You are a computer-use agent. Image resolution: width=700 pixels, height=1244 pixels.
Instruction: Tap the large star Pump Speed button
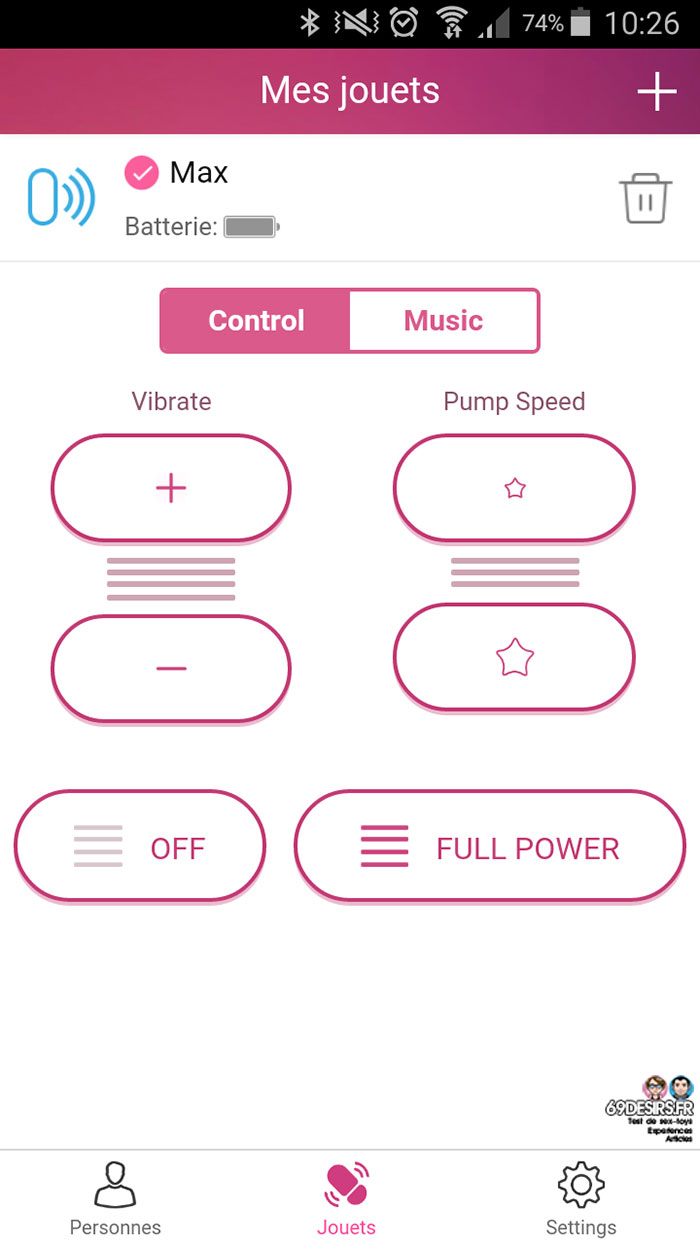click(514, 658)
